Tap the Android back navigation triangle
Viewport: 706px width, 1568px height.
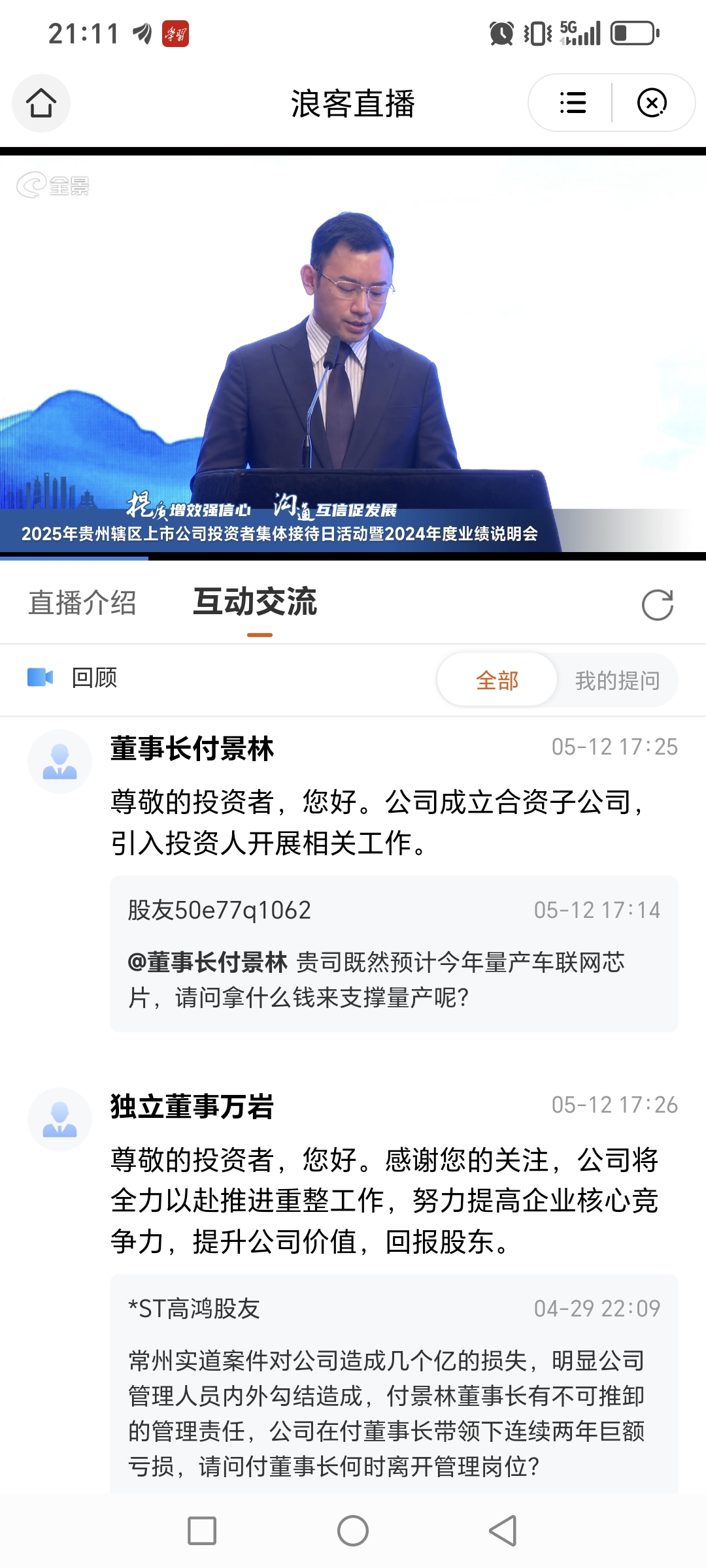coord(502,1531)
